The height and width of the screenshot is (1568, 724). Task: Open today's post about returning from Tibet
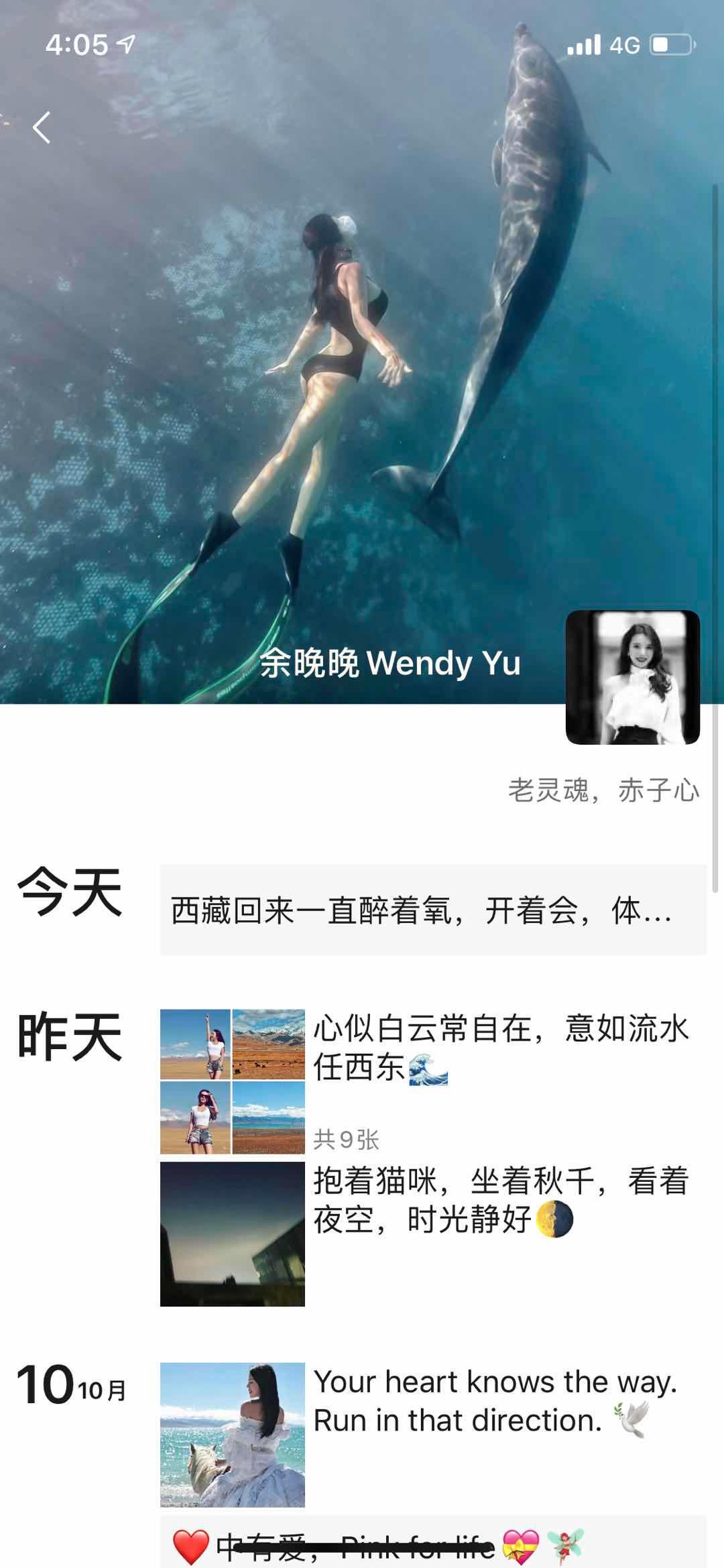tap(432, 910)
